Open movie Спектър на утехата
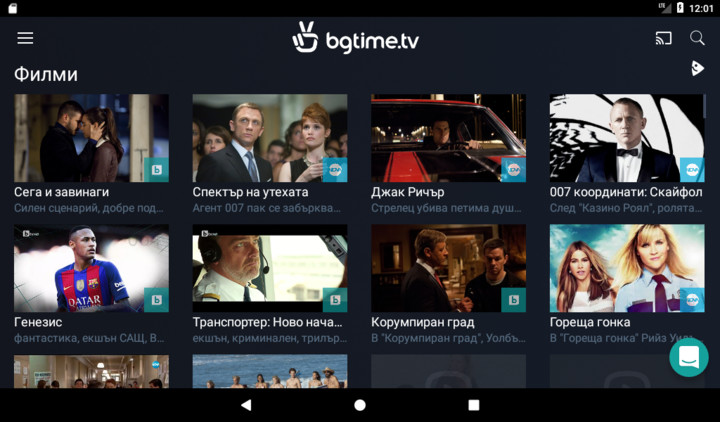Viewport: 720px width, 422px height. click(270, 139)
